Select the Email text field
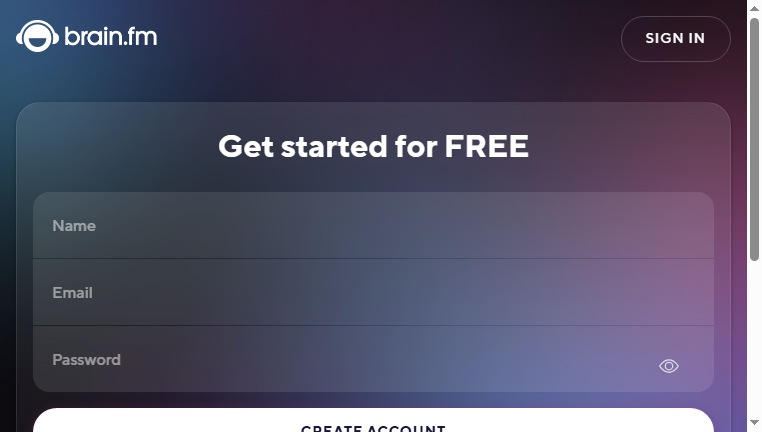The height and width of the screenshot is (432, 762). [x=373, y=293]
